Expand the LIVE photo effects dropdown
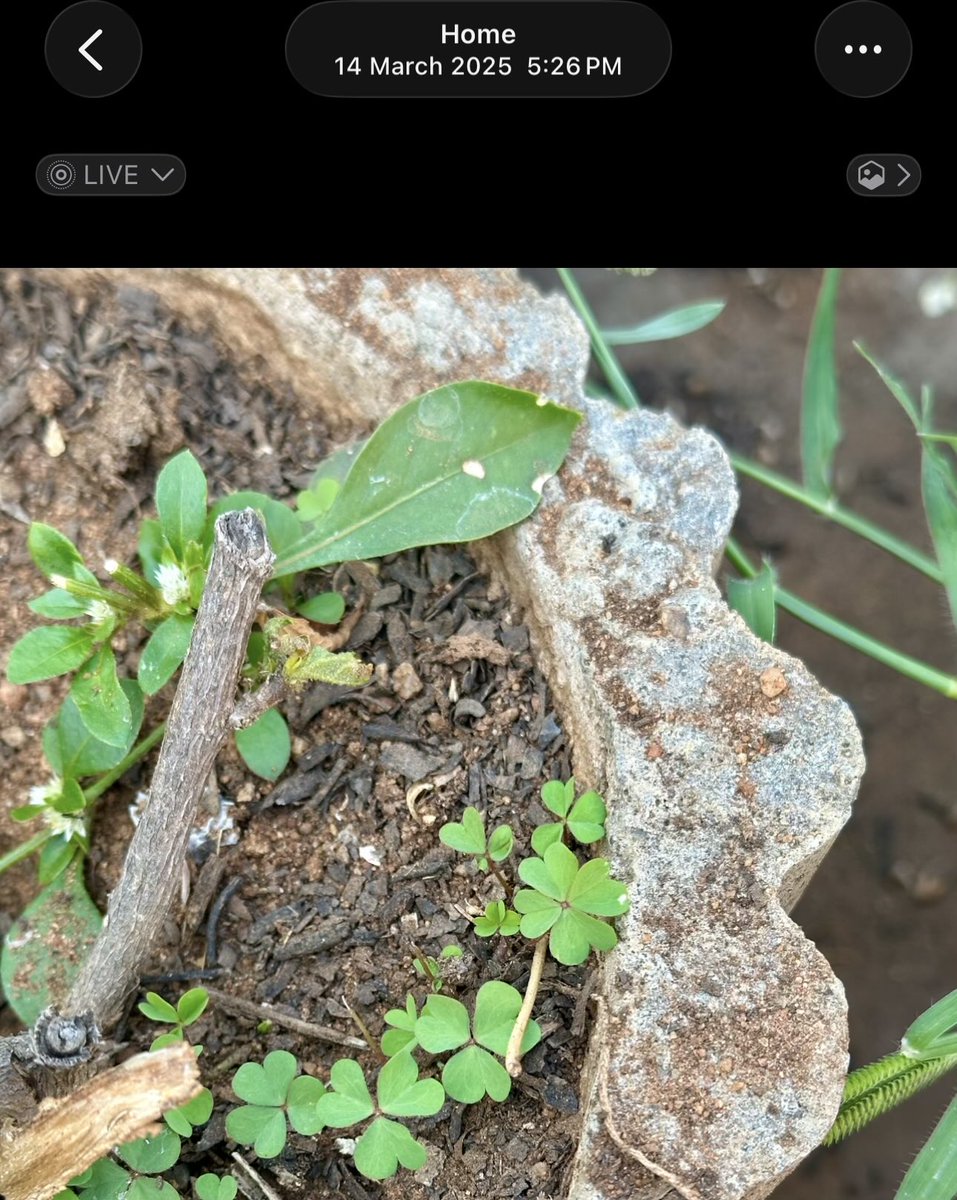Screen dimensions: 957x1200 111,175
